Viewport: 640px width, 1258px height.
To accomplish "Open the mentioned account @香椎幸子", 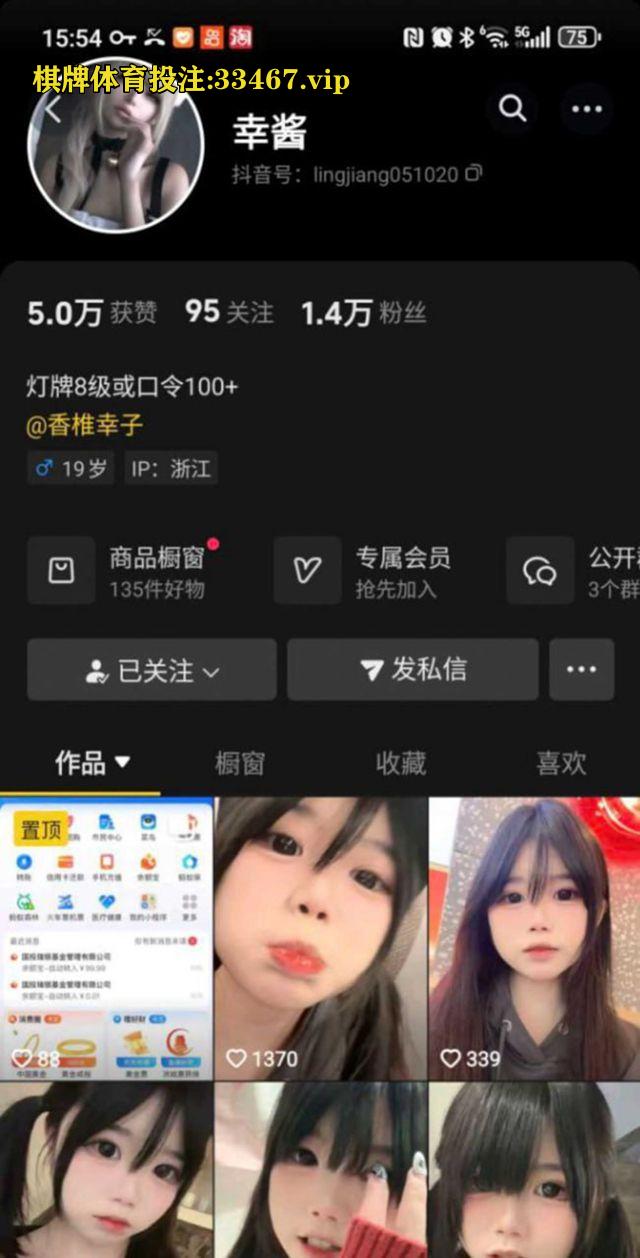I will (85, 425).
